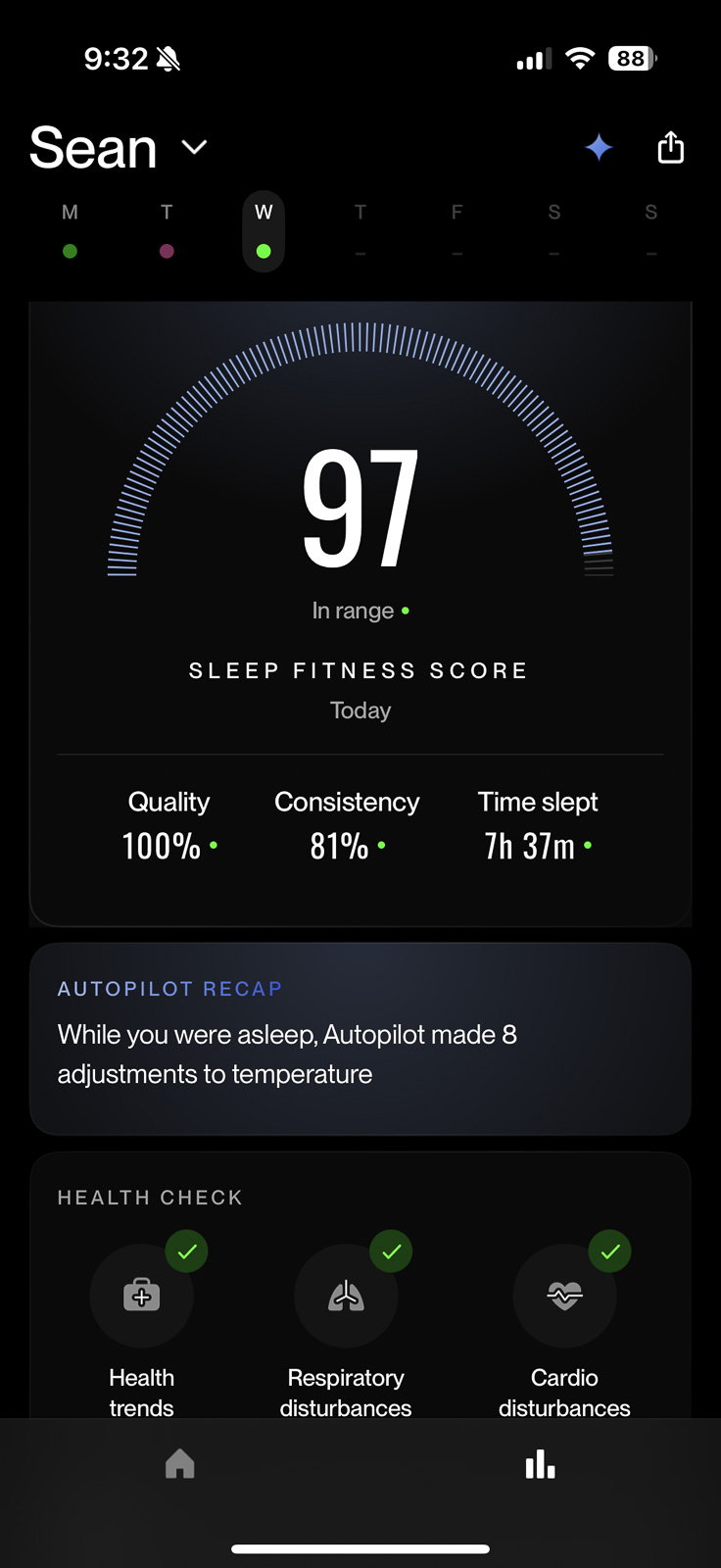This screenshot has height=1568, width=721.
Task: View Time slept details
Action: 538,826
